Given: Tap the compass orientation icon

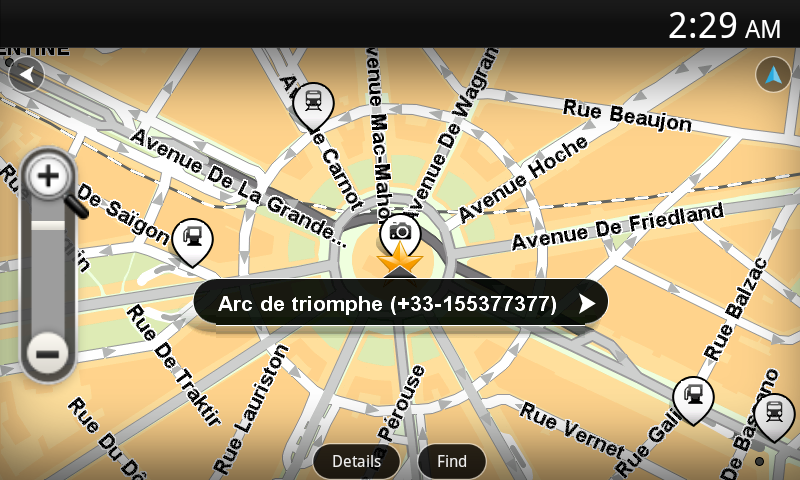Looking at the screenshot, I should [772, 74].
